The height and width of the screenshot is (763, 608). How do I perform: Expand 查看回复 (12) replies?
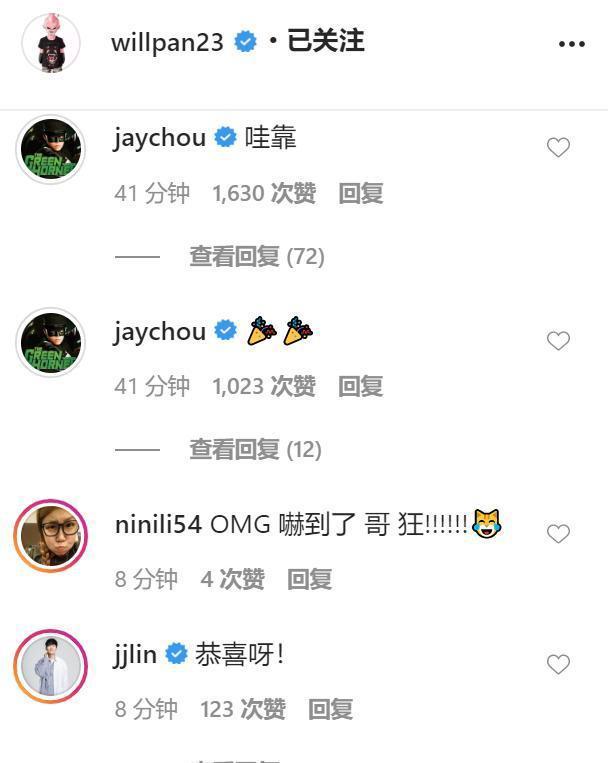click(257, 449)
